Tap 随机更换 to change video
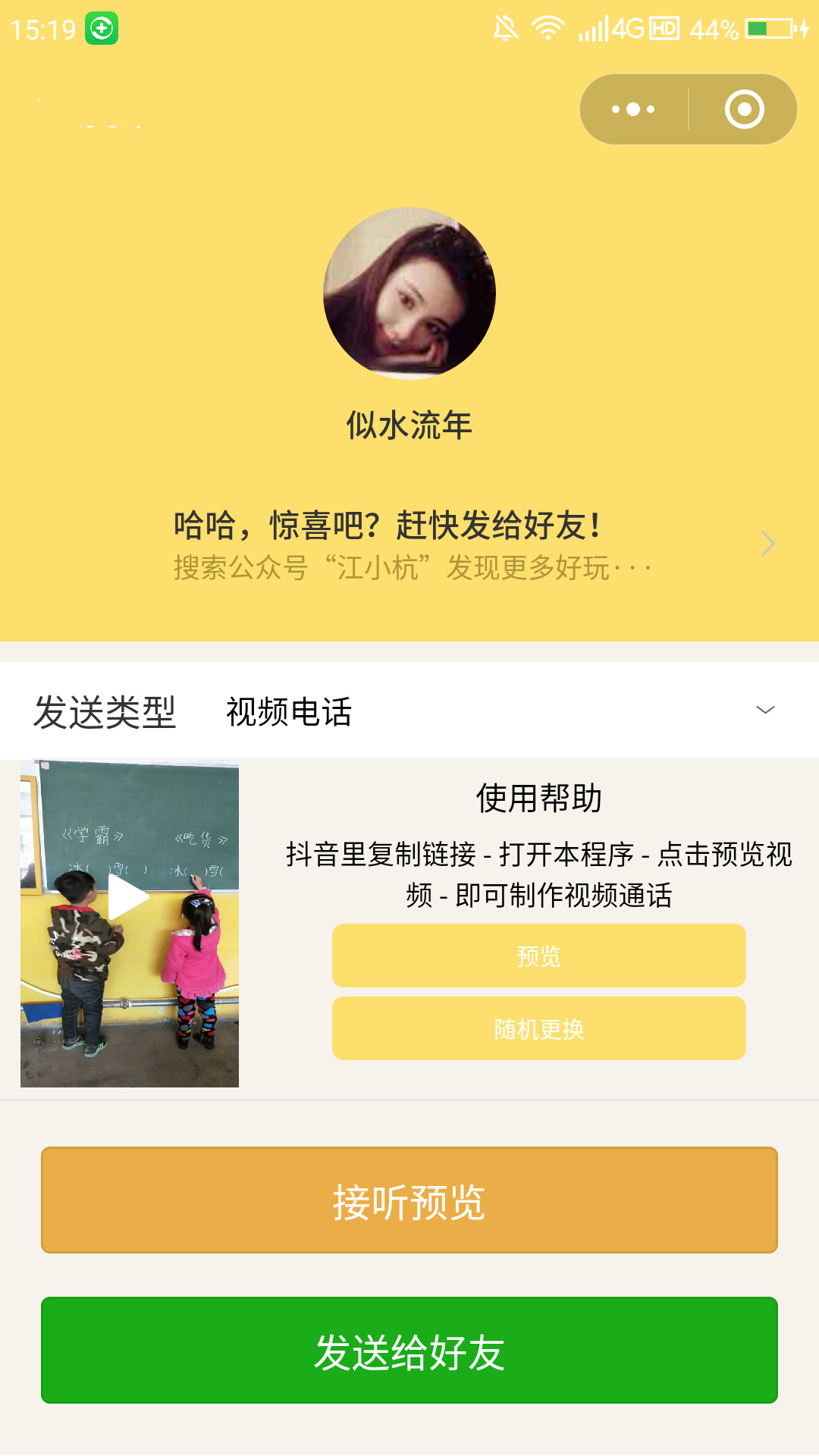 pyautogui.click(x=538, y=1028)
